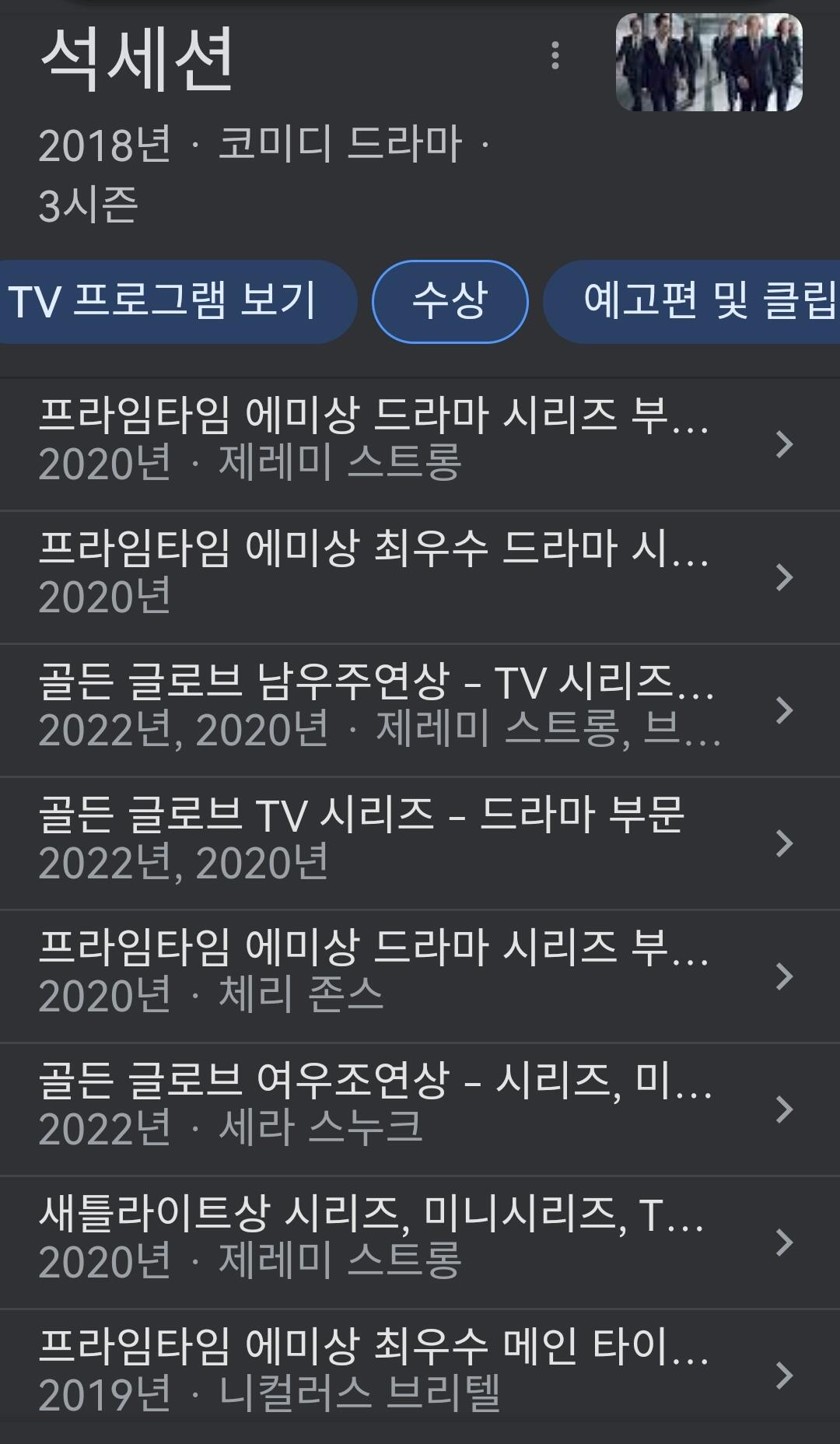Open 2019 Emmy row for 니컬러스 브리텔
This screenshot has height=1444, width=840.
420,1376
